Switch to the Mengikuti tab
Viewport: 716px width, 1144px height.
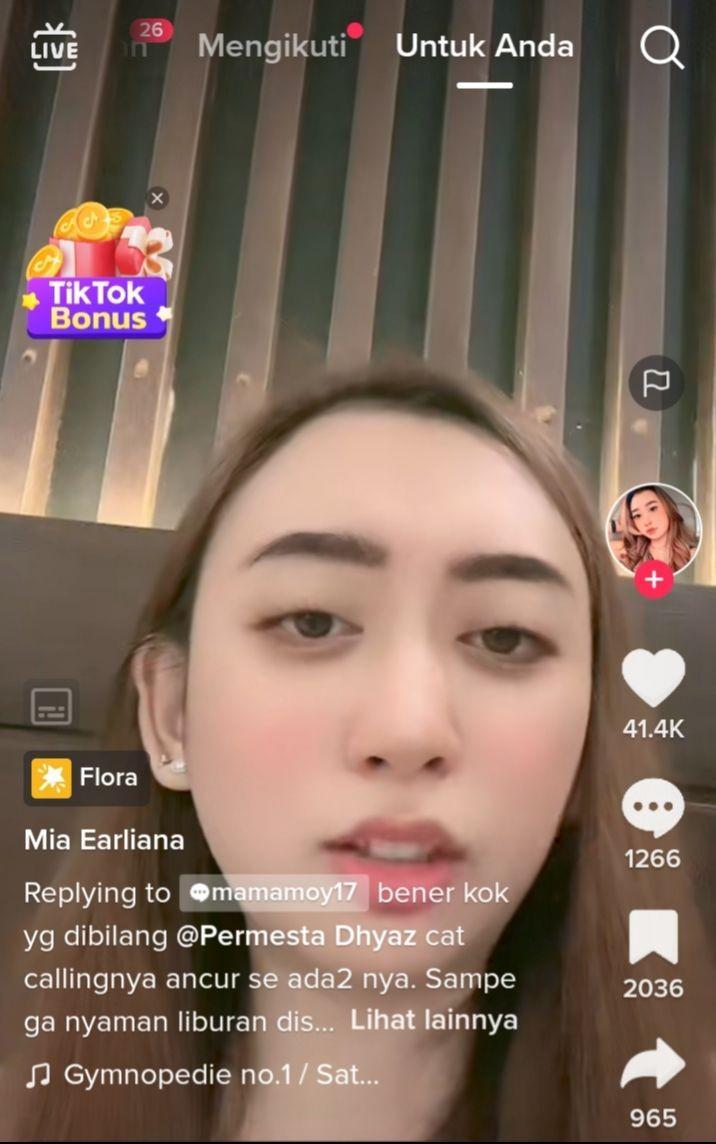(272, 46)
